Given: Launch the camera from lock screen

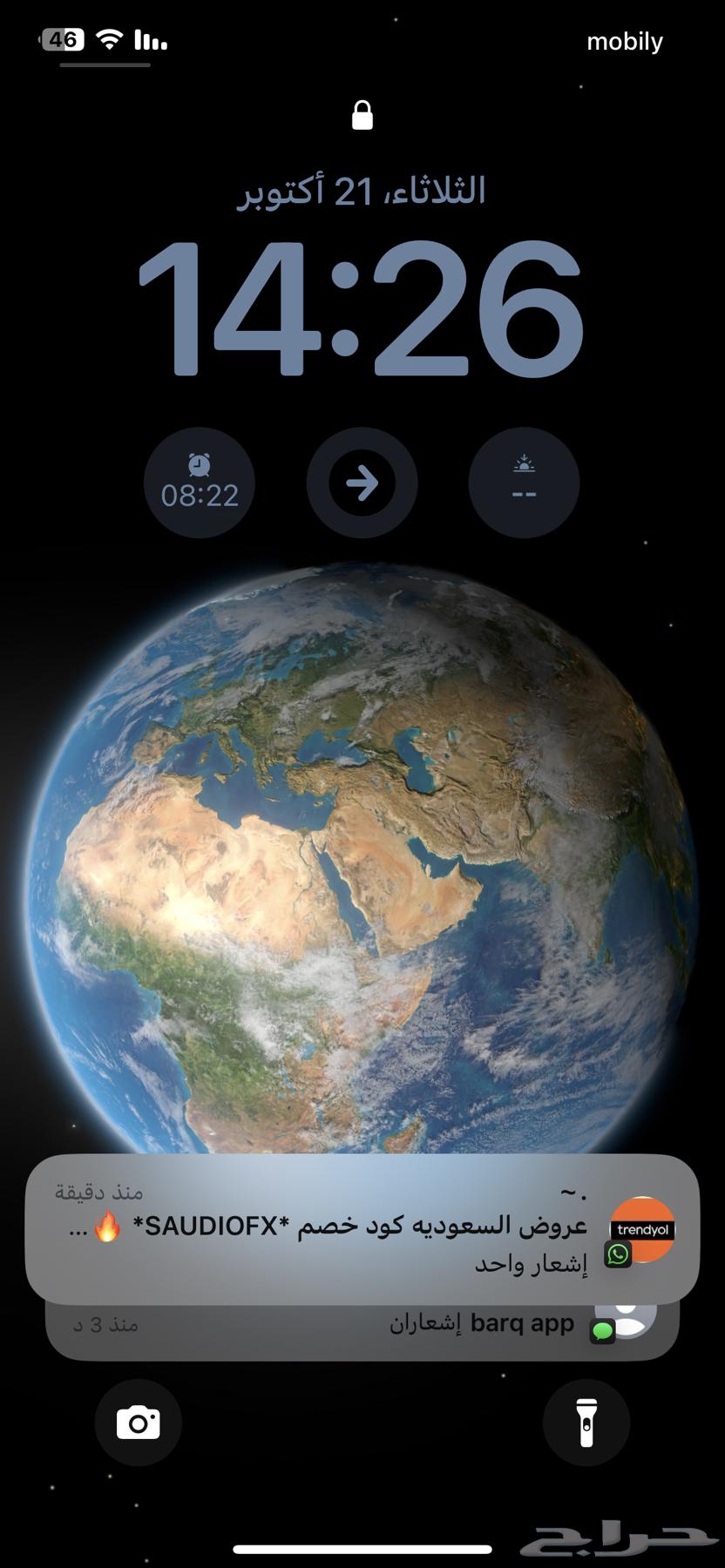Looking at the screenshot, I should coord(139,1423).
